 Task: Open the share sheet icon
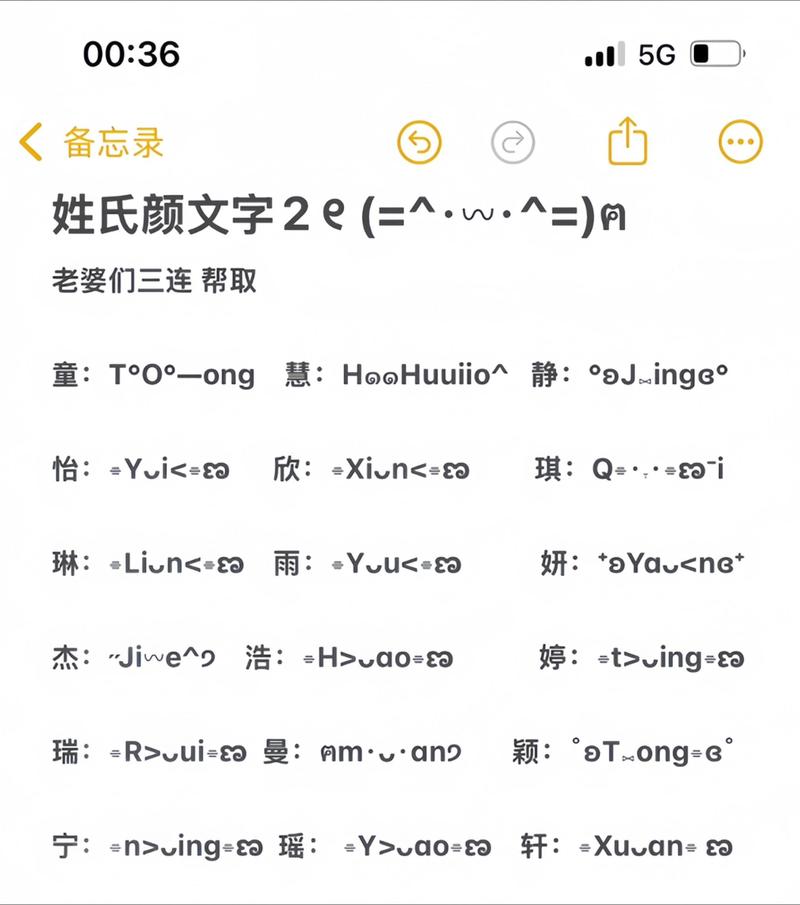tap(627, 142)
